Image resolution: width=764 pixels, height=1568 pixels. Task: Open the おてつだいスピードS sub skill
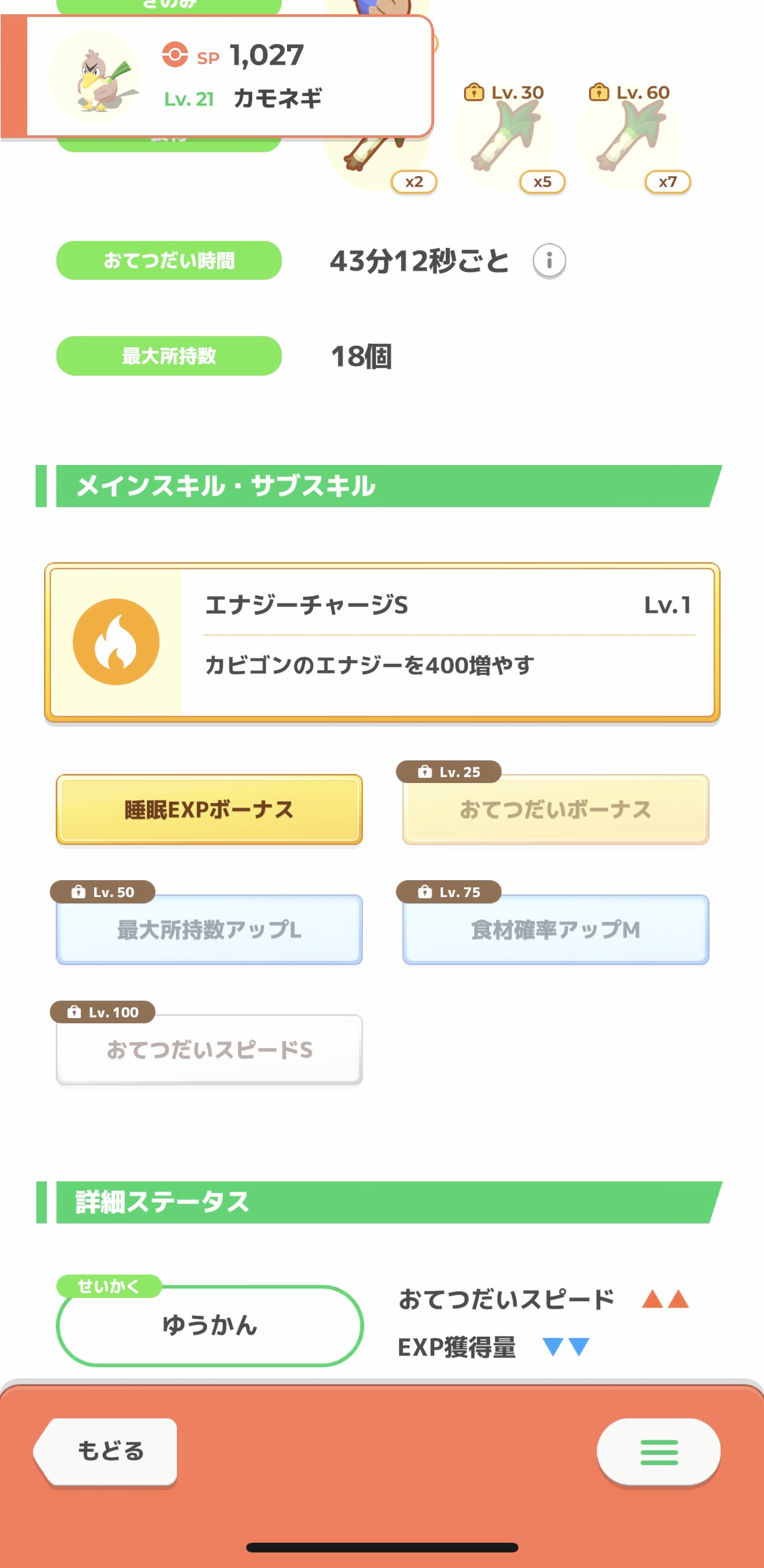(209, 1049)
